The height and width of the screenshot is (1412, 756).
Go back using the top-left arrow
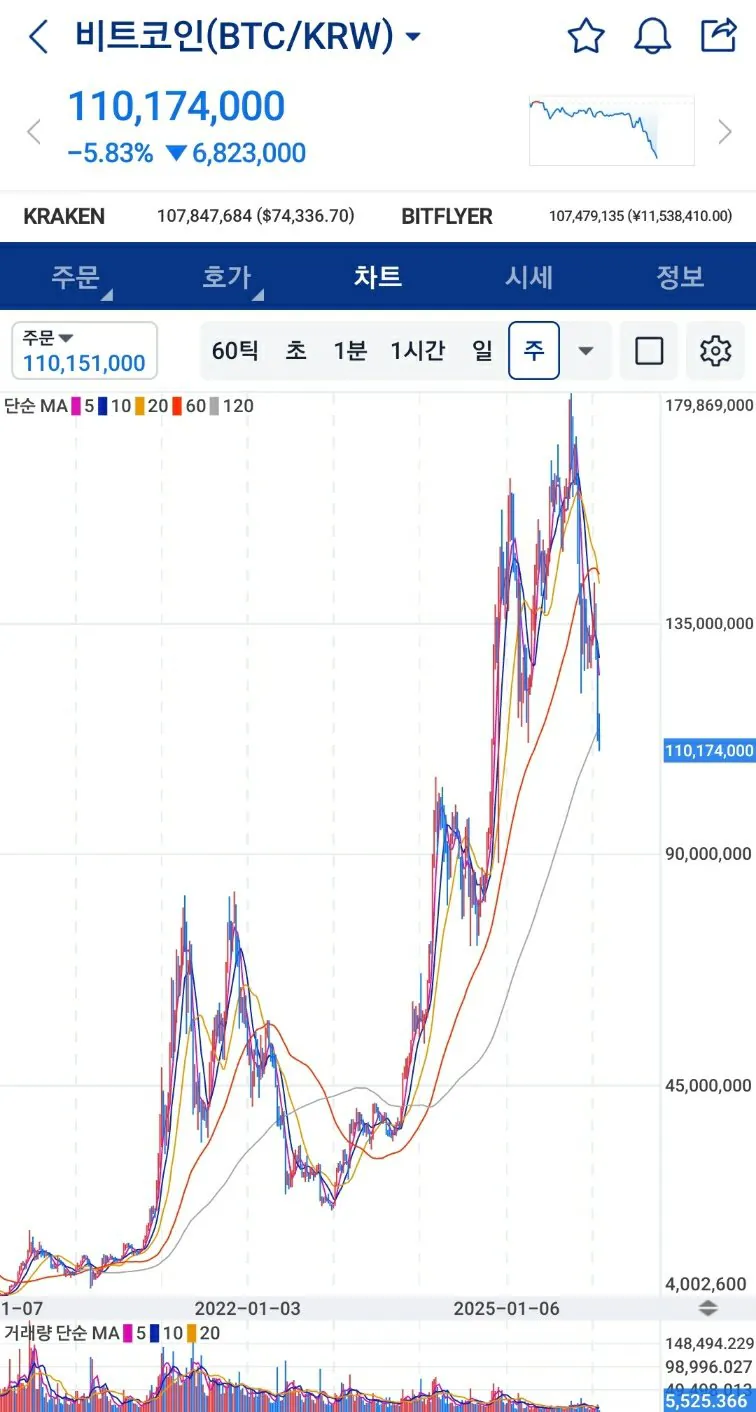[38, 37]
